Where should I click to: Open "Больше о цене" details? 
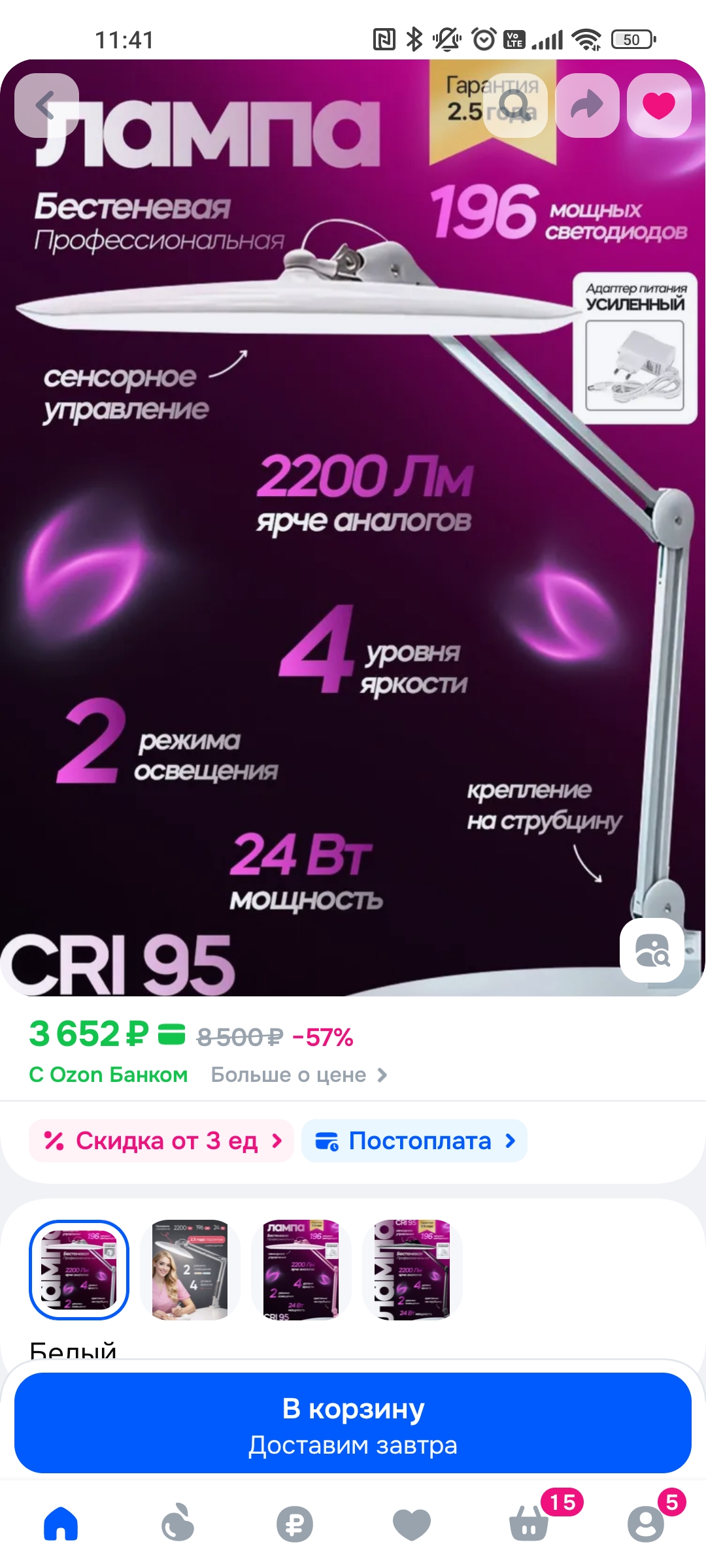[x=299, y=1075]
